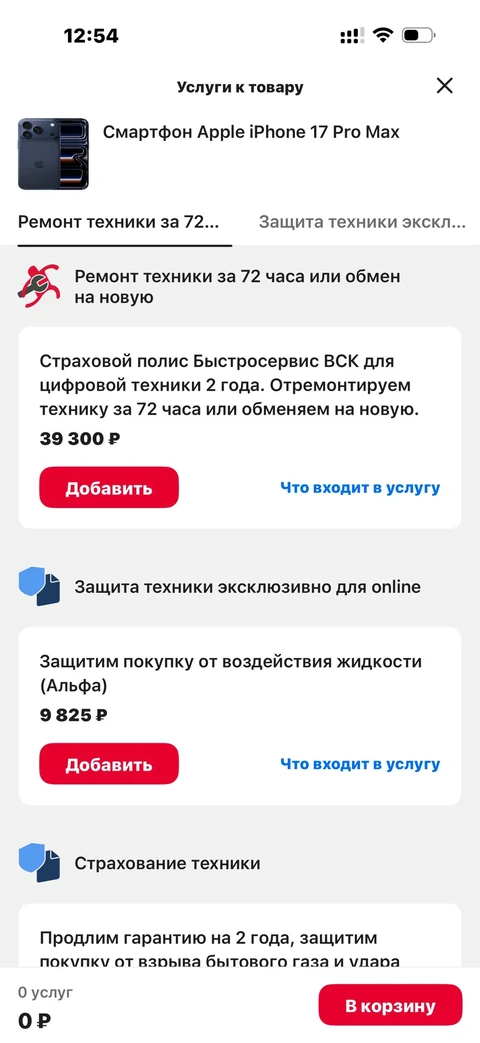Go to cart with В корзину

pyautogui.click(x=390, y=1005)
